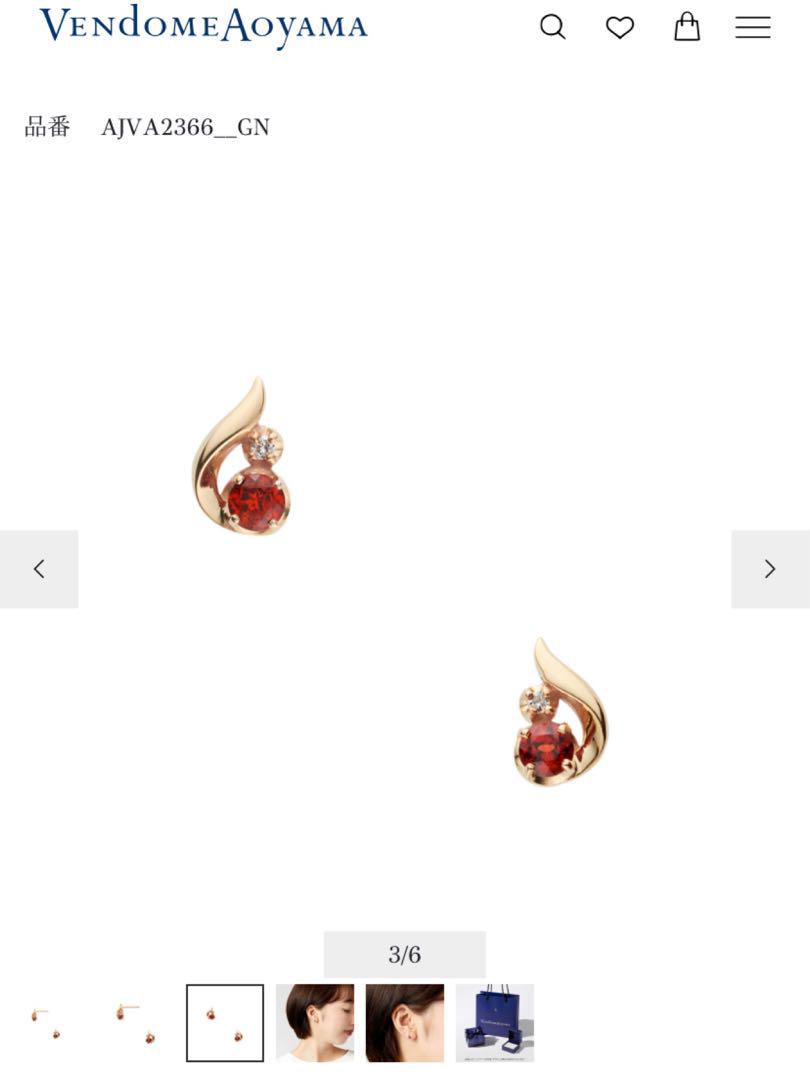Screen dimensions: 810x1080
Task: Show the previous product image
Action: coord(39,569)
